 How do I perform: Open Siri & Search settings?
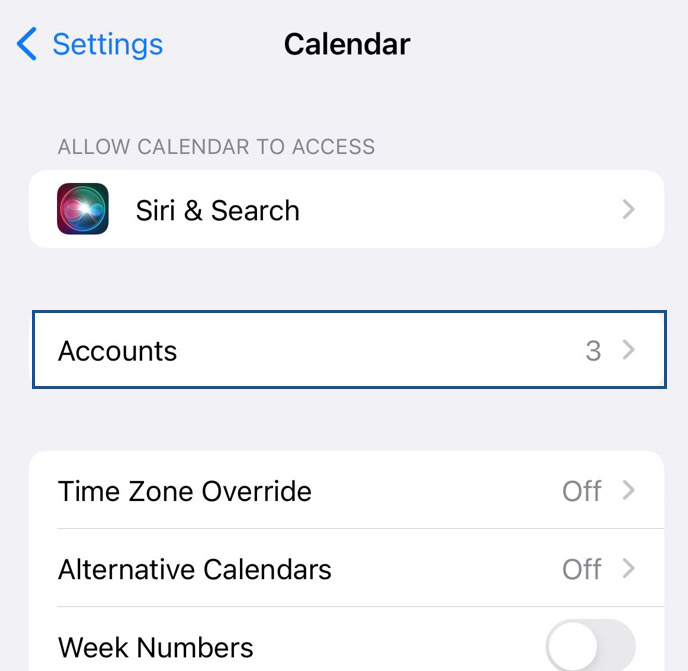(346, 210)
